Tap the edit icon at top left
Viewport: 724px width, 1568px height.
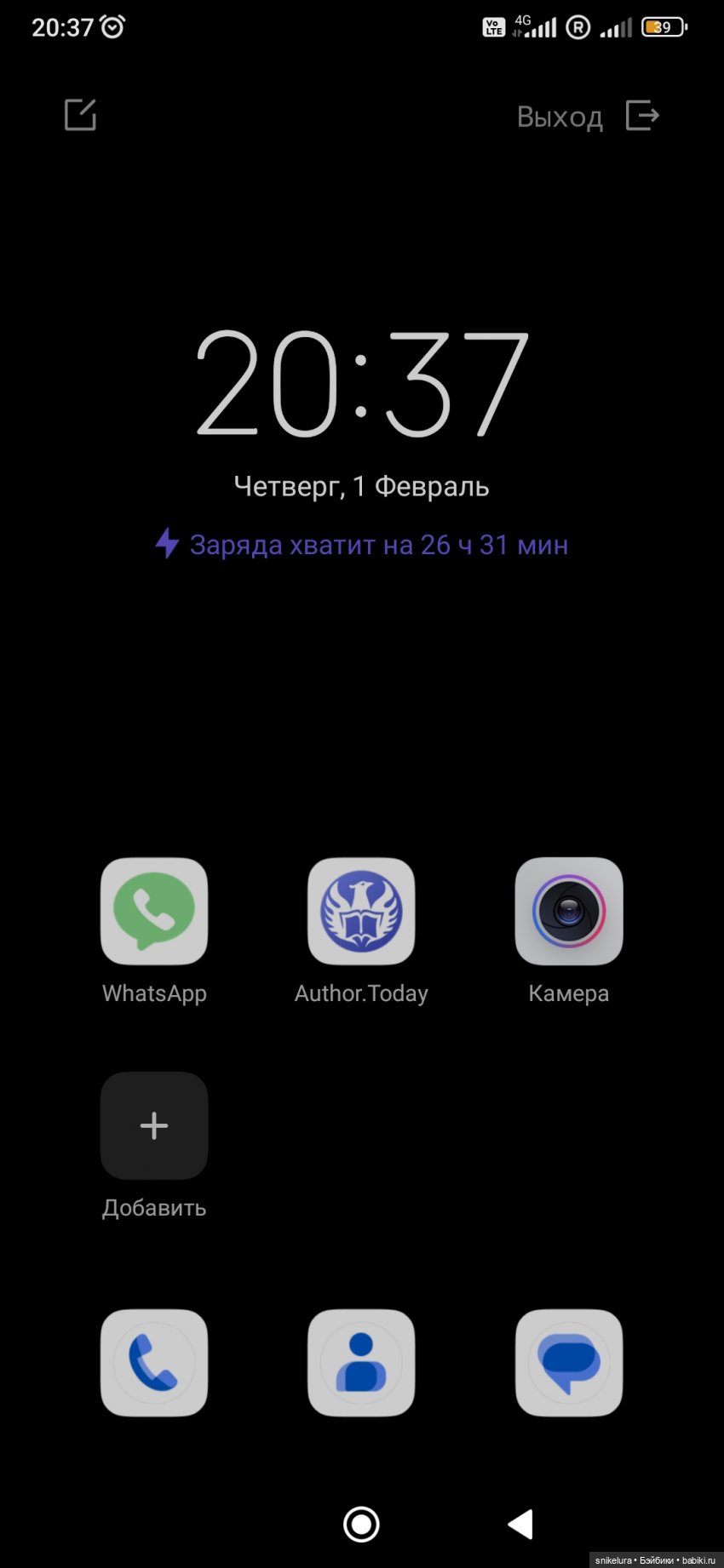point(81,115)
